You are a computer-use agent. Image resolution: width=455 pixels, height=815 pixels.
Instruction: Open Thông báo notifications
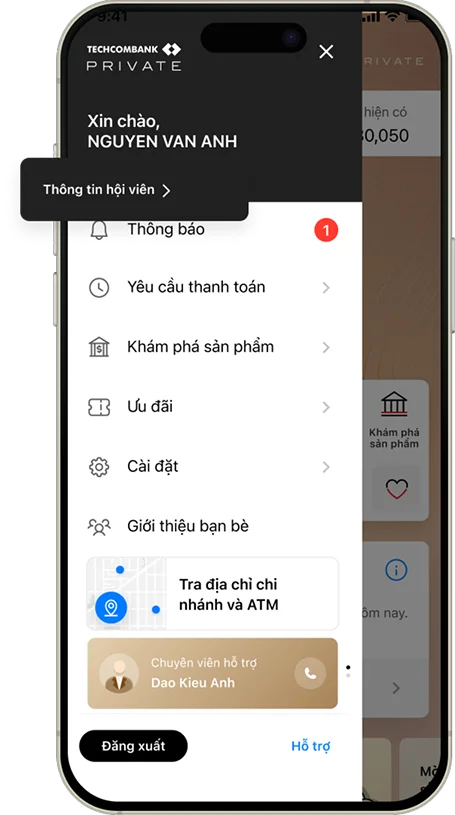pos(213,230)
